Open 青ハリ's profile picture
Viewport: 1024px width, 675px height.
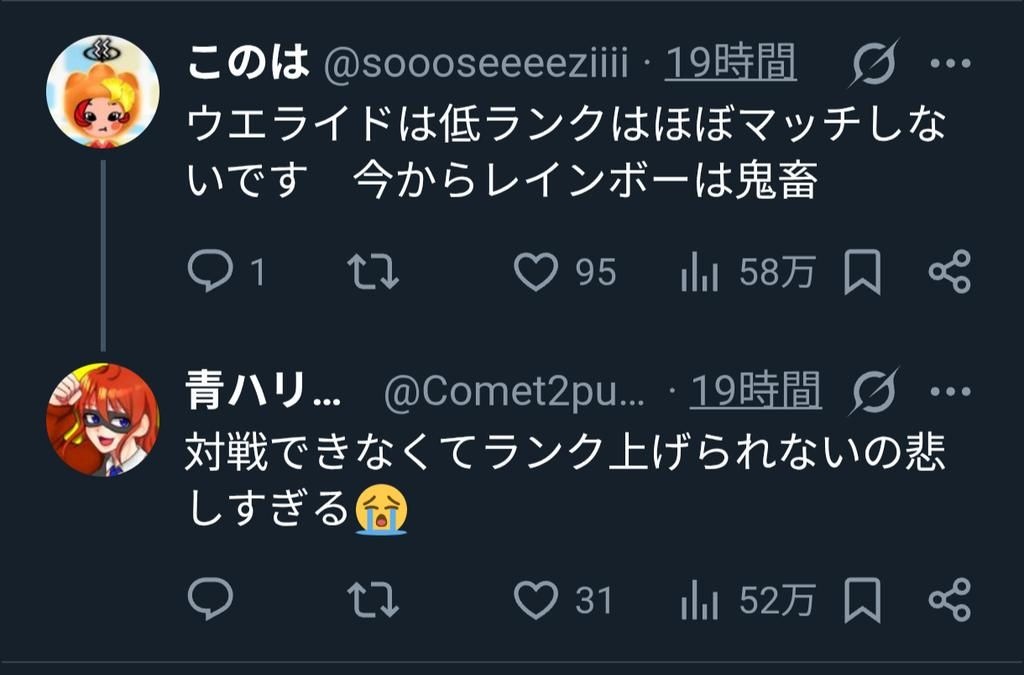point(102,419)
